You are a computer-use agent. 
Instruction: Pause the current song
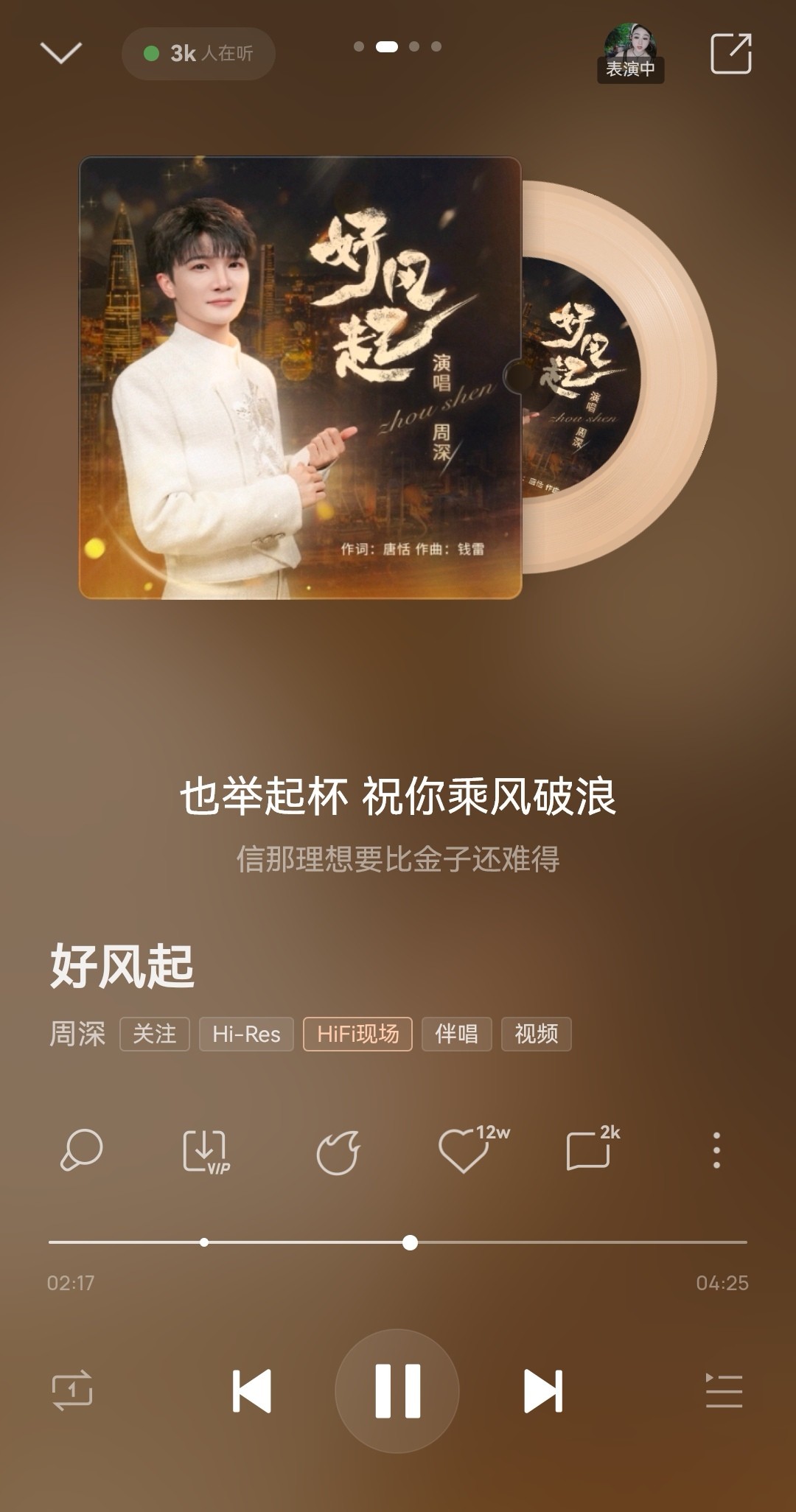tap(397, 1390)
